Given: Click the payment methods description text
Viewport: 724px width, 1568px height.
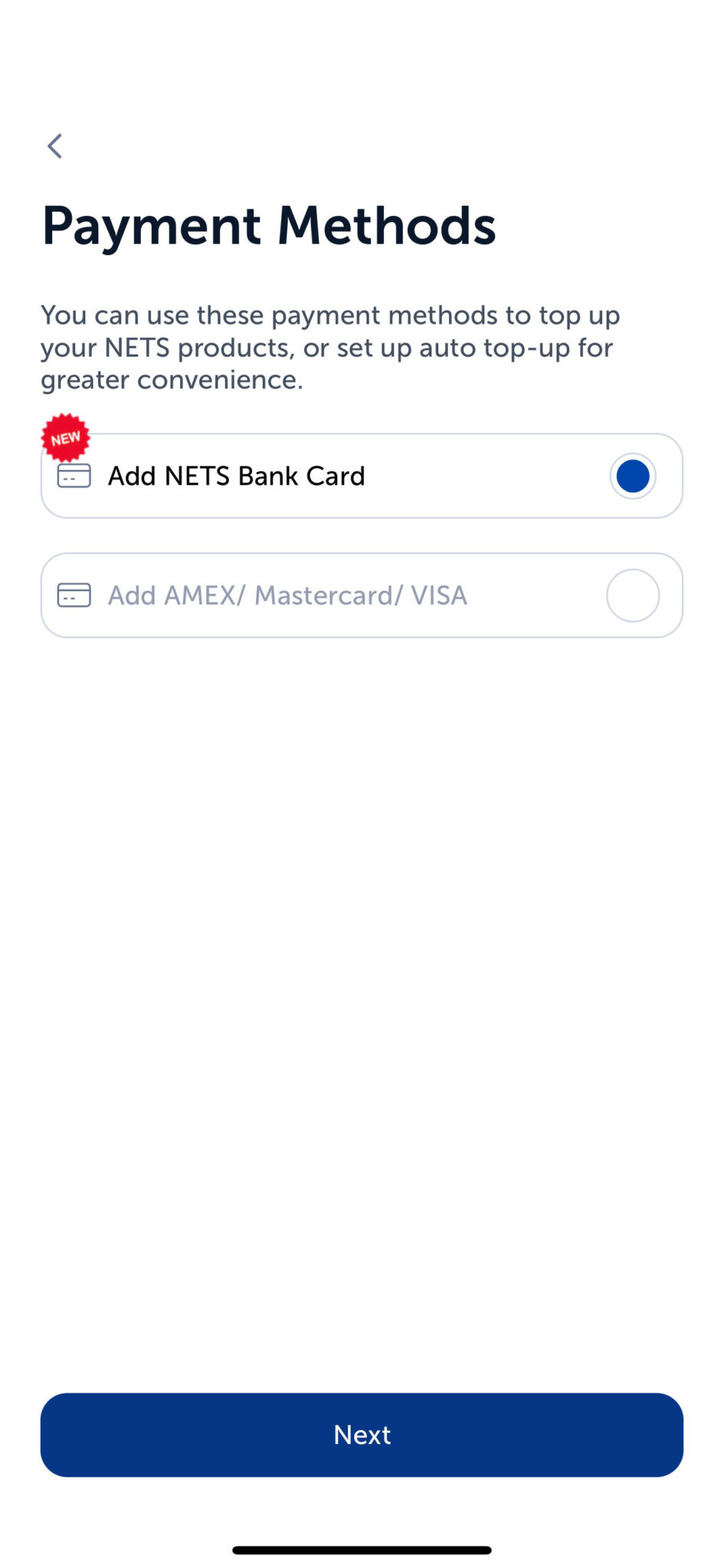Looking at the screenshot, I should [x=329, y=347].
